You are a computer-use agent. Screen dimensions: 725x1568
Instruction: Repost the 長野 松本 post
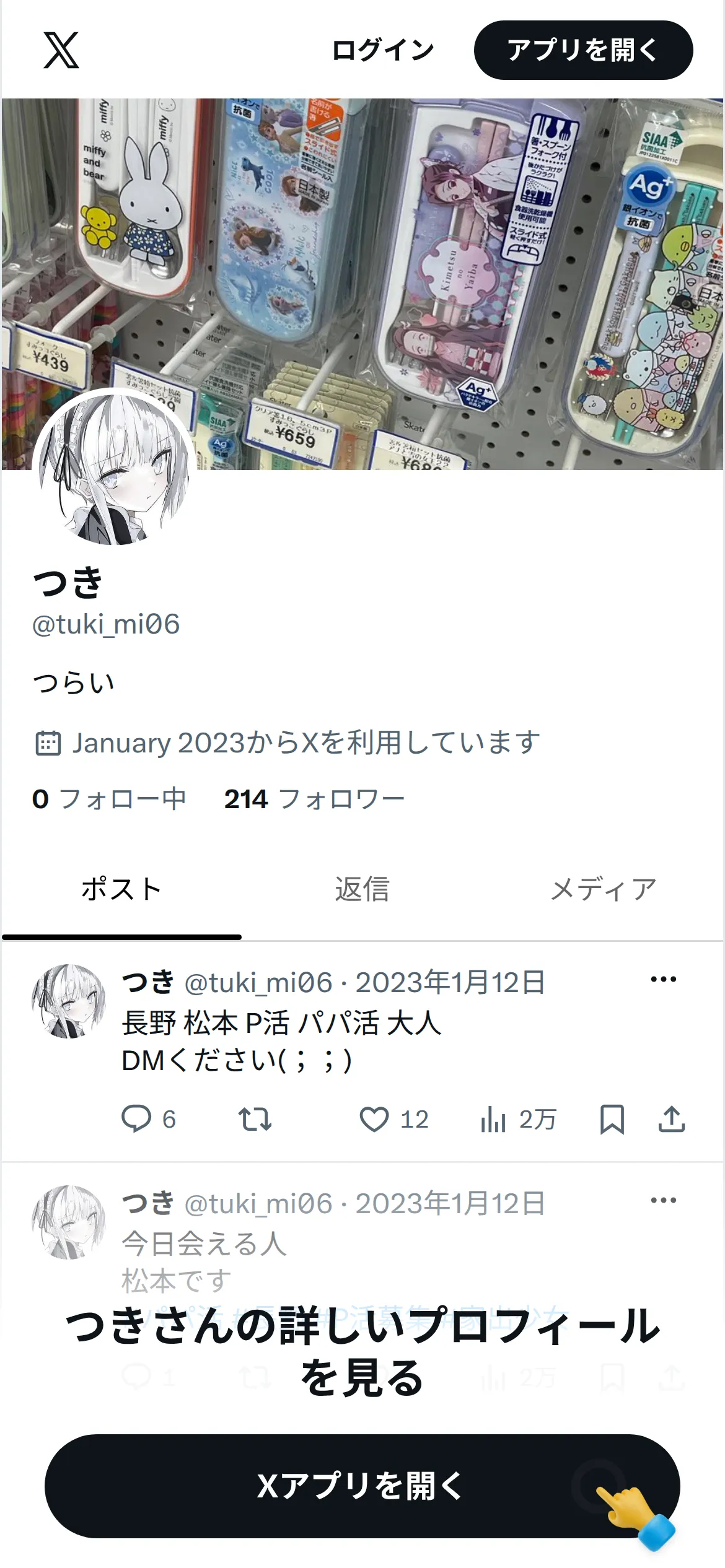point(255,1119)
